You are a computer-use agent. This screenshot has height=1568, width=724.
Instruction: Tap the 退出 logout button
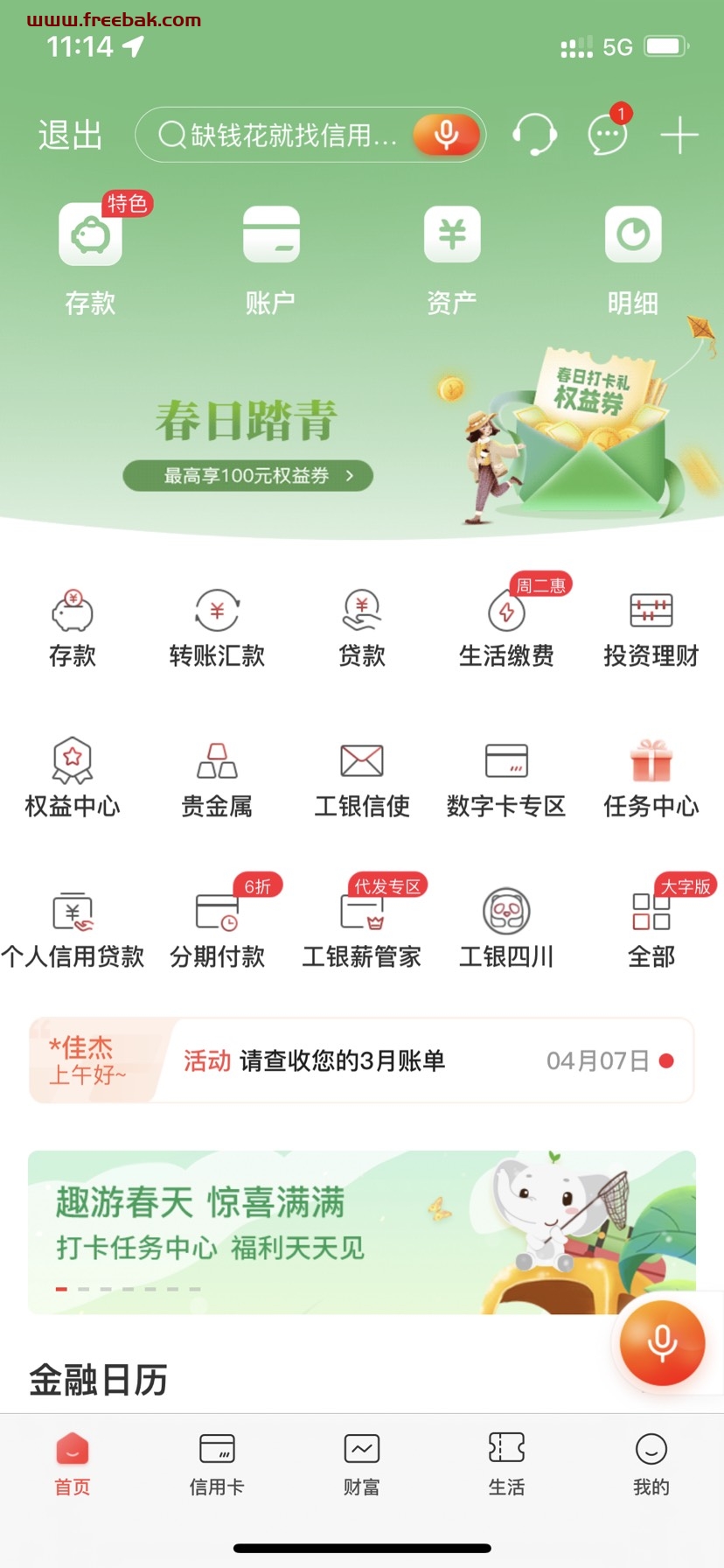click(x=70, y=136)
